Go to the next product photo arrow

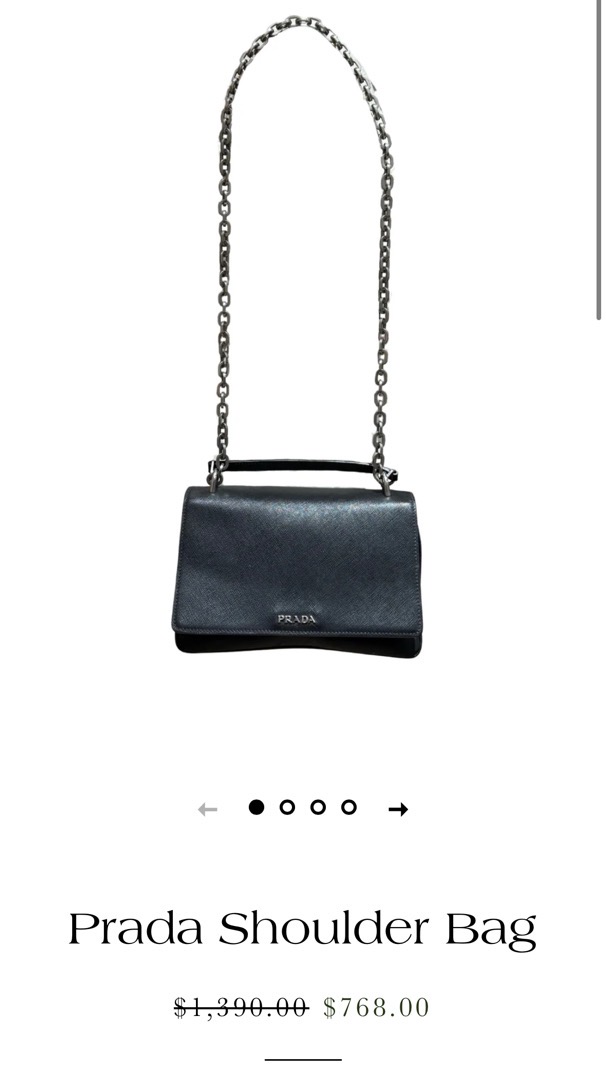point(398,809)
